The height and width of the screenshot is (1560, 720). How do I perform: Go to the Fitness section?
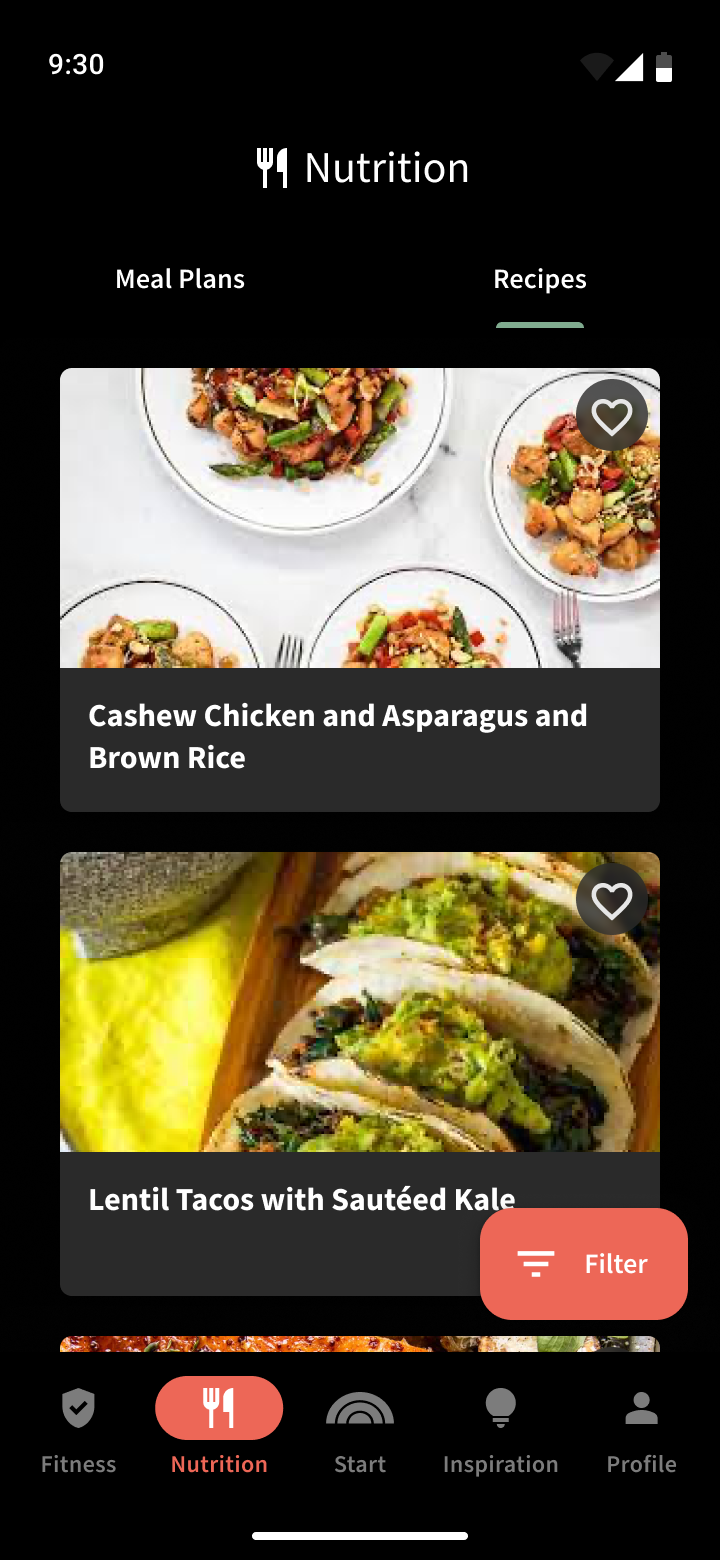pyautogui.click(x=78, y=1430)
